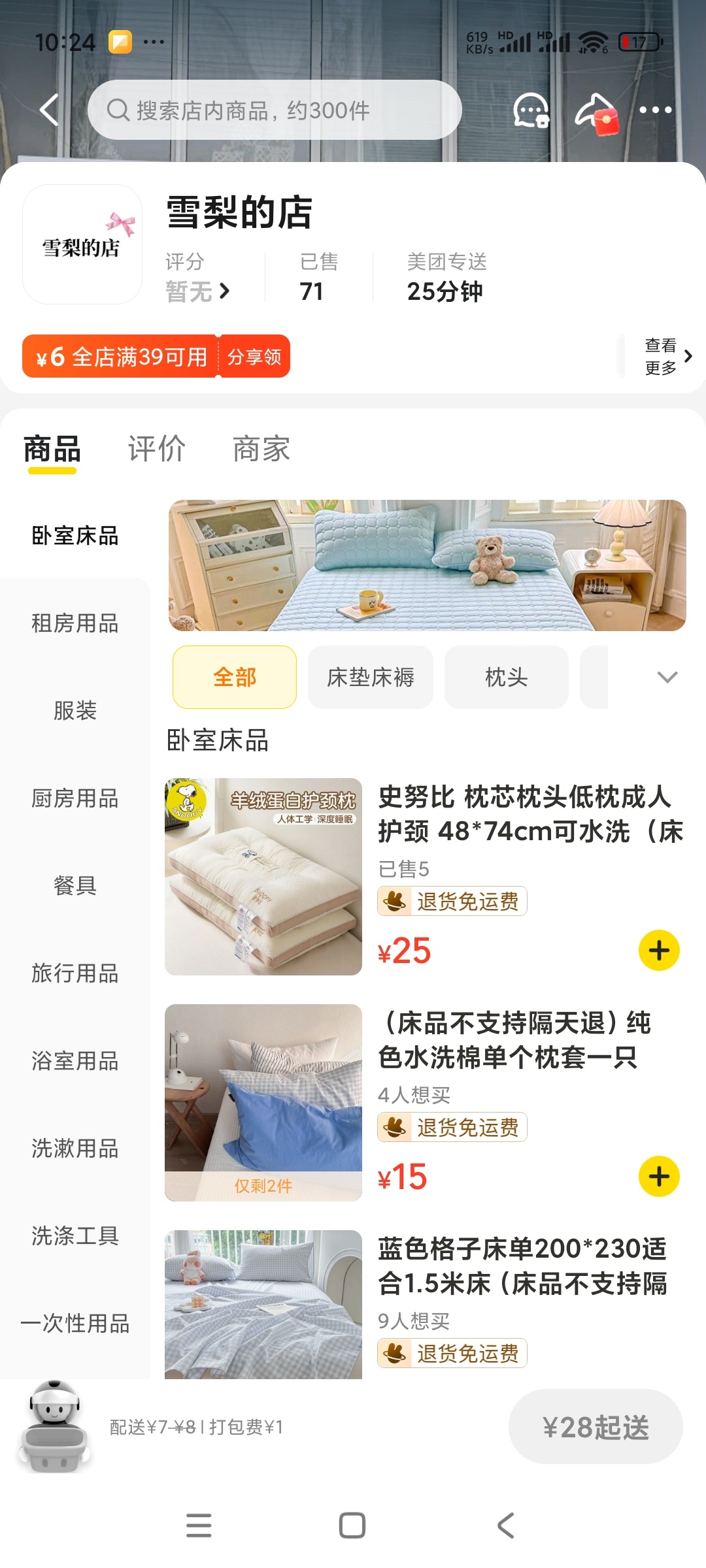Select the 租房用品 category
The width and height of the screenshot is (706, 1568).
(x=75, y=623)
